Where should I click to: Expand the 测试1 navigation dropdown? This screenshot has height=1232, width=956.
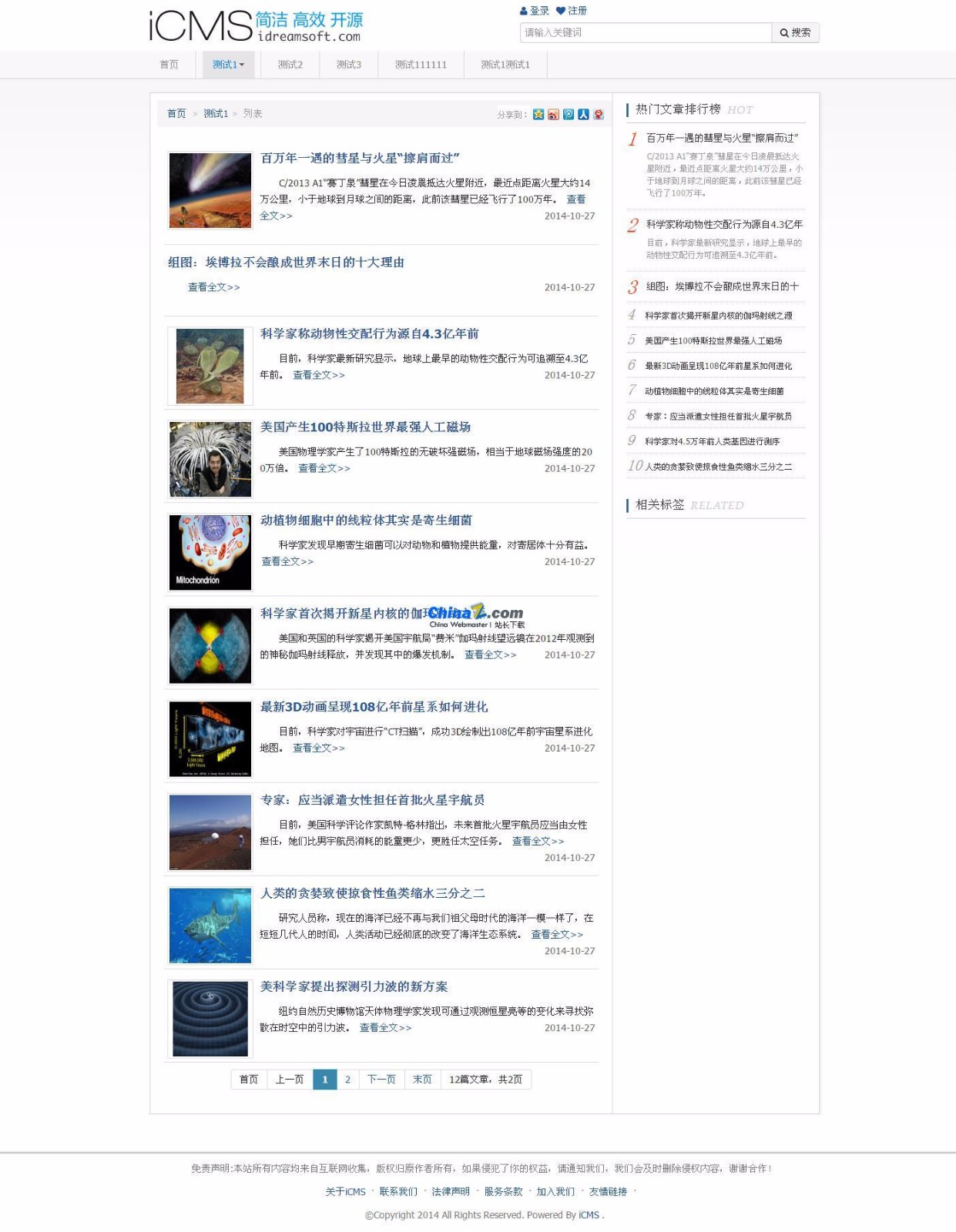pos(228,65)
